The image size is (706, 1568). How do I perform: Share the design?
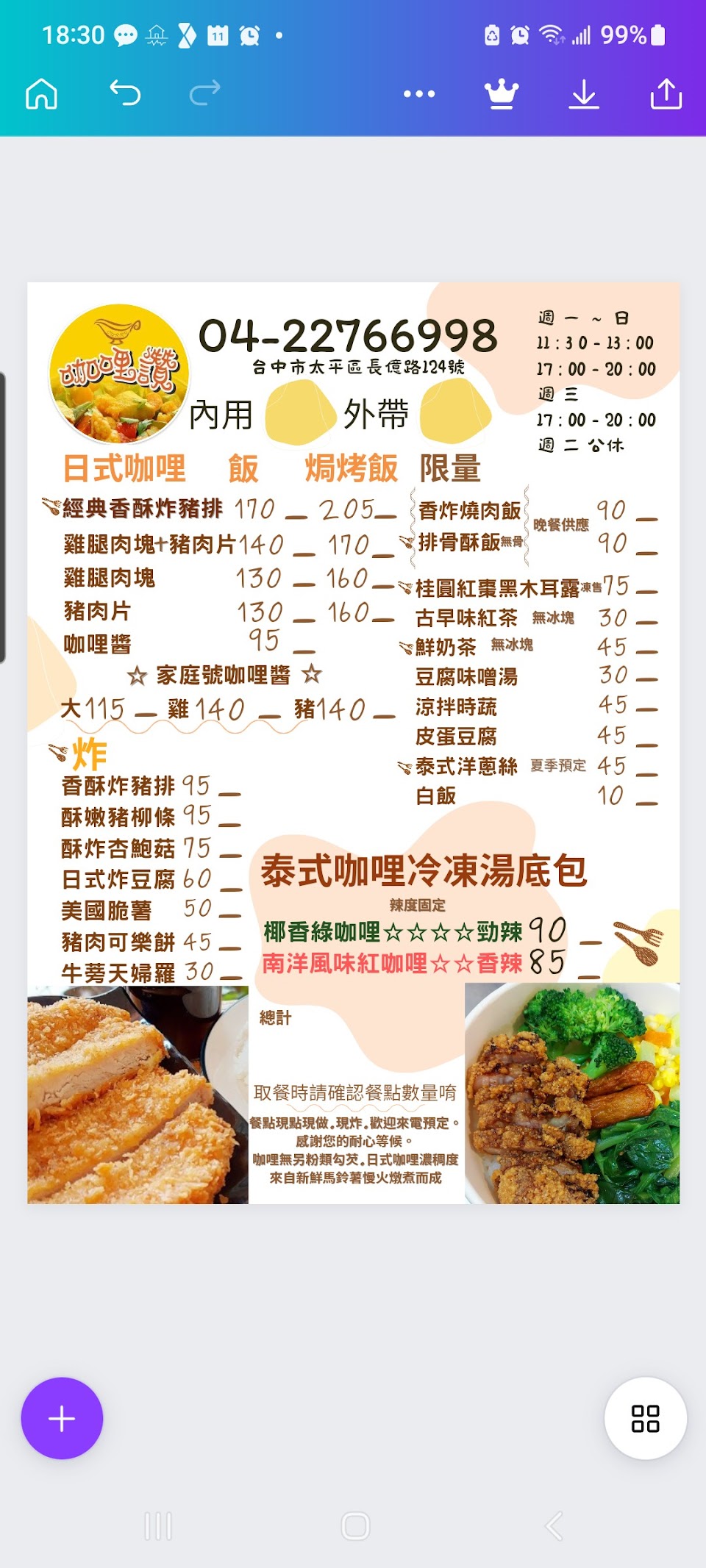click(666, 94)
